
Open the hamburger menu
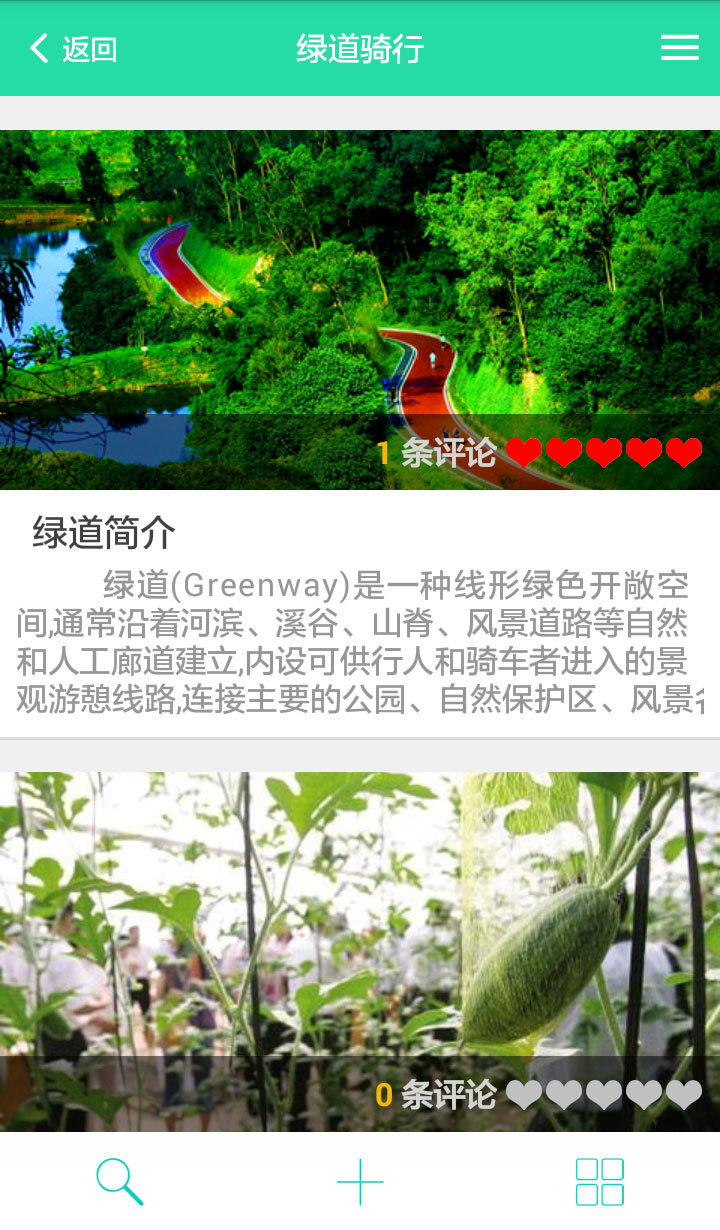click(679, 48)
